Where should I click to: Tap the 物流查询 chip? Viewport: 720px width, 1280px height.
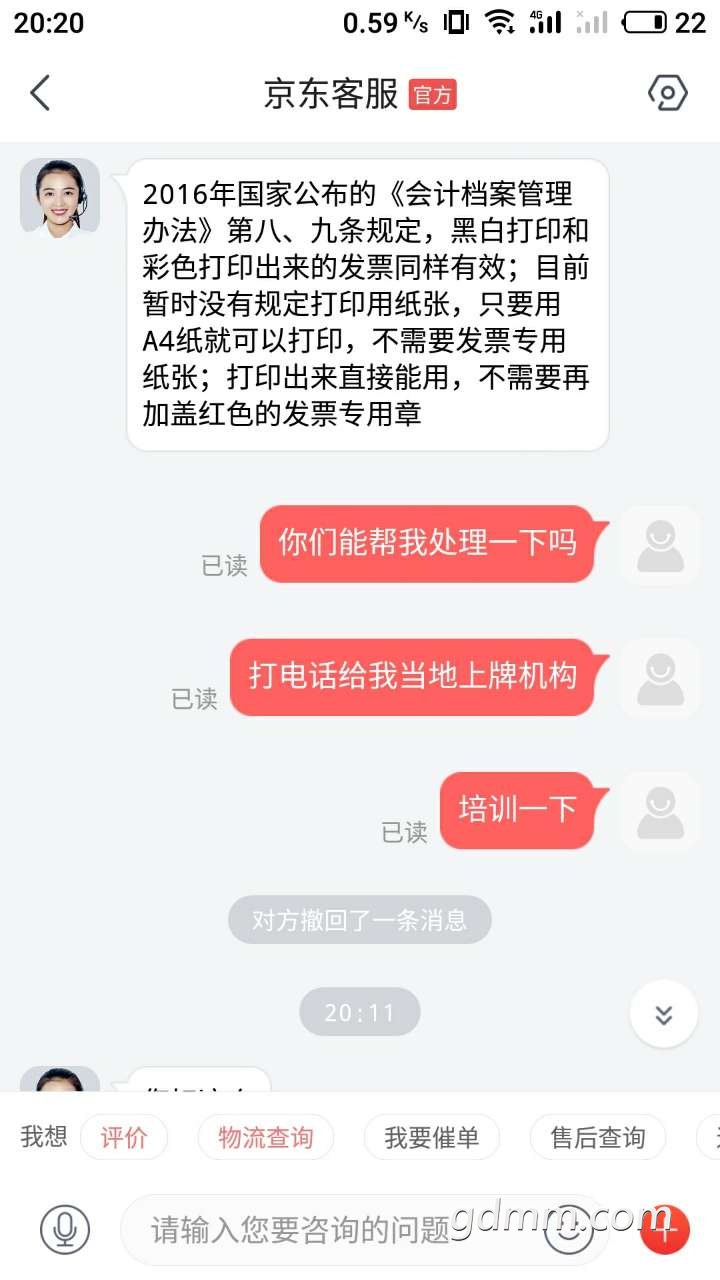(265, 1137)
